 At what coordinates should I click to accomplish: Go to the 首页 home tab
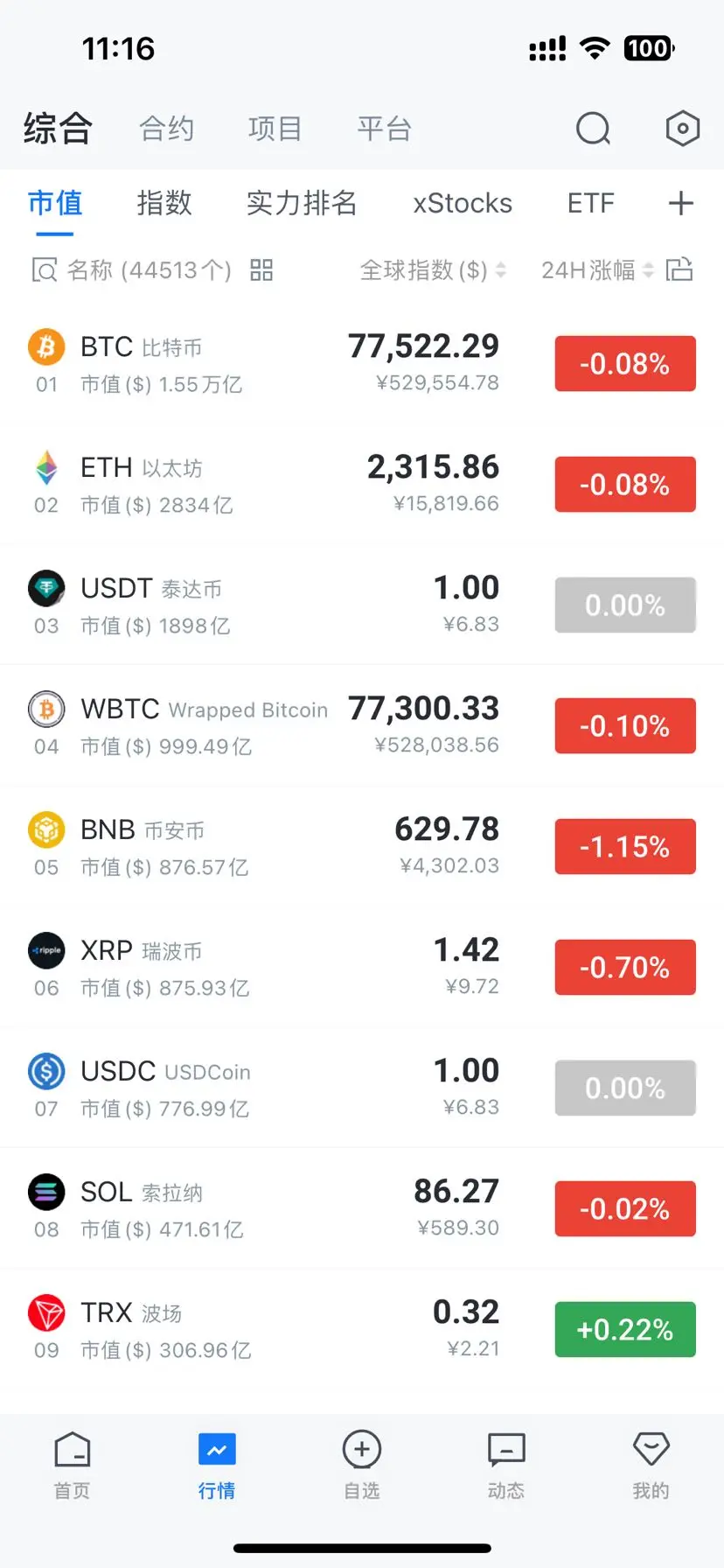point(72,1464)
